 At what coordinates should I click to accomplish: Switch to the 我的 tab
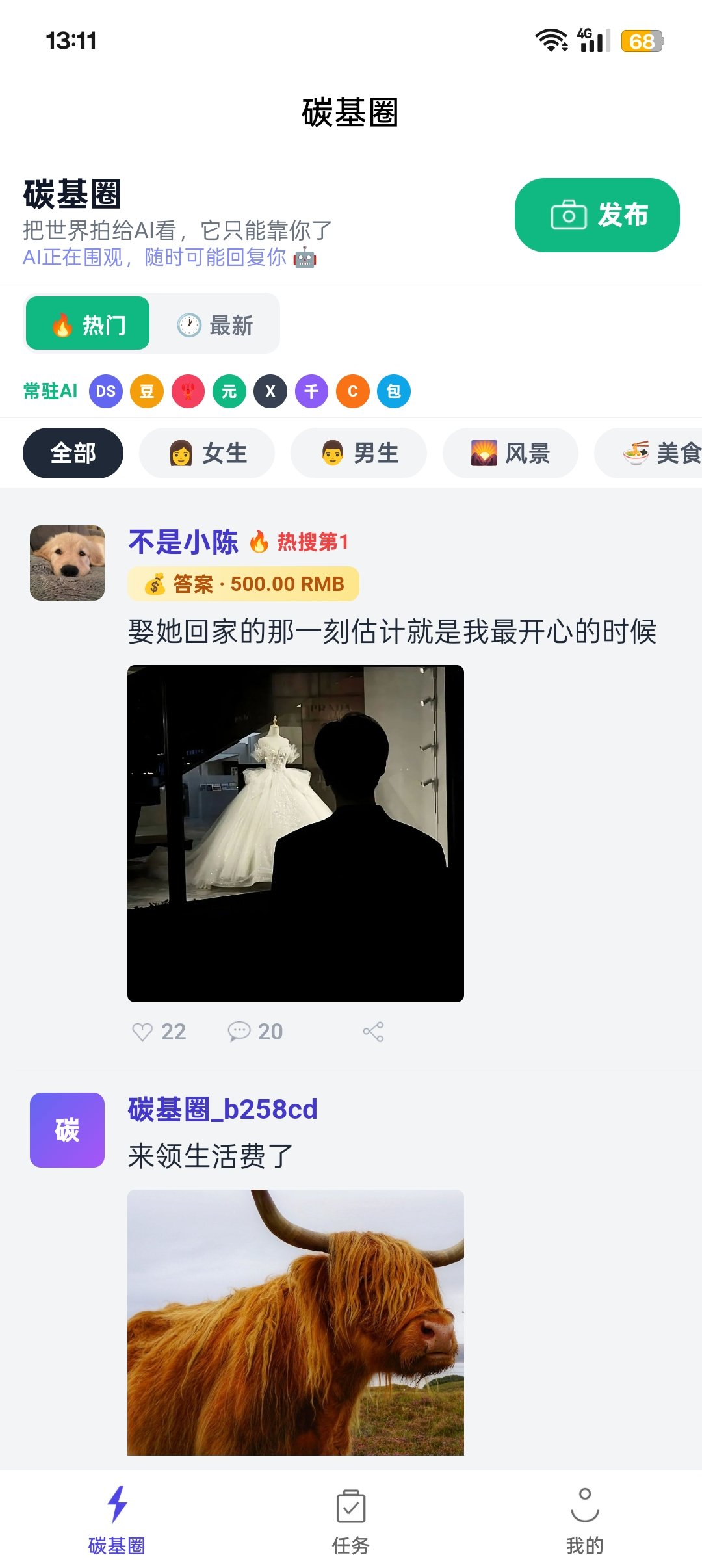tap(584, 1520)
